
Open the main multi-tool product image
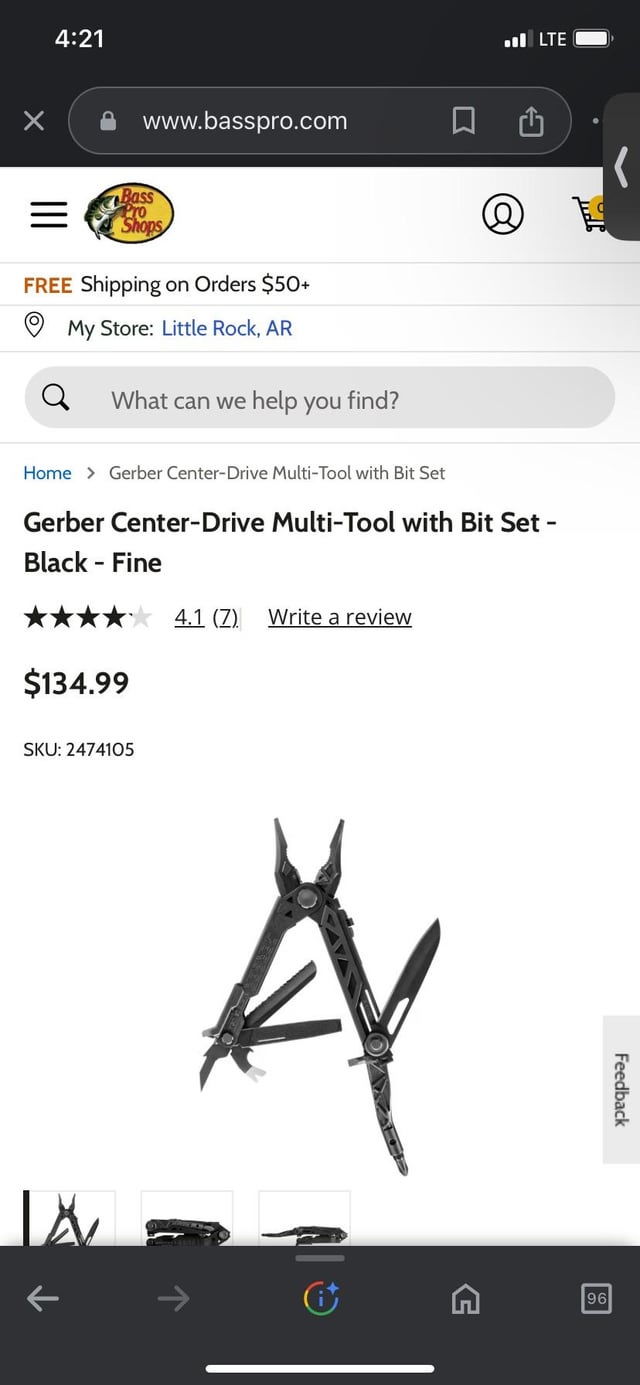320,995
